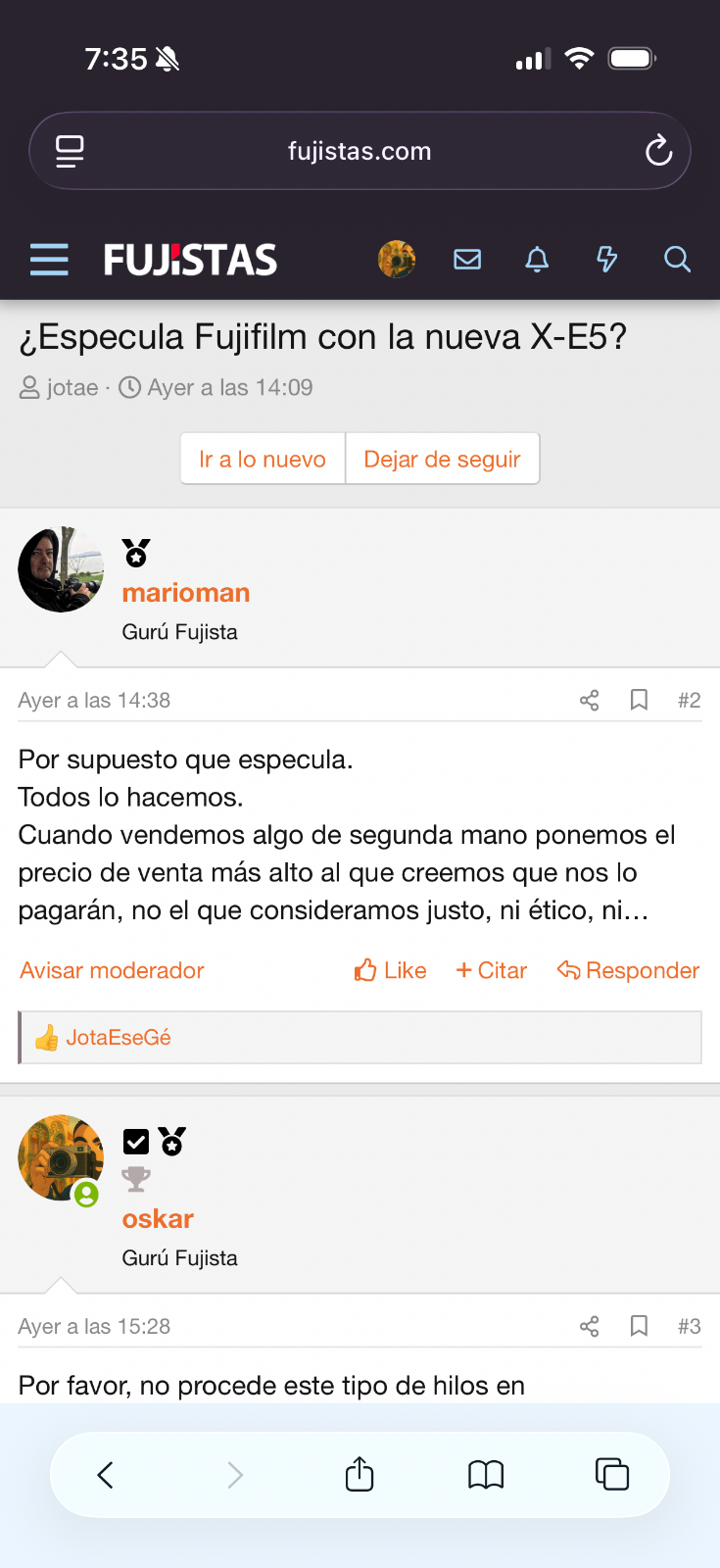Tap the Ir a lo nuevo button
Screen dimensions: 720x1568
(263, 459)
